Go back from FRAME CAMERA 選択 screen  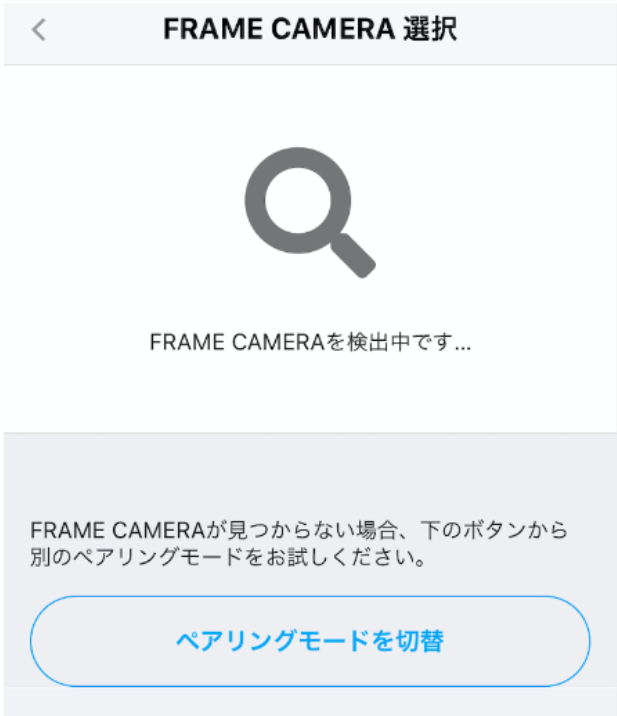pos(39,30)
